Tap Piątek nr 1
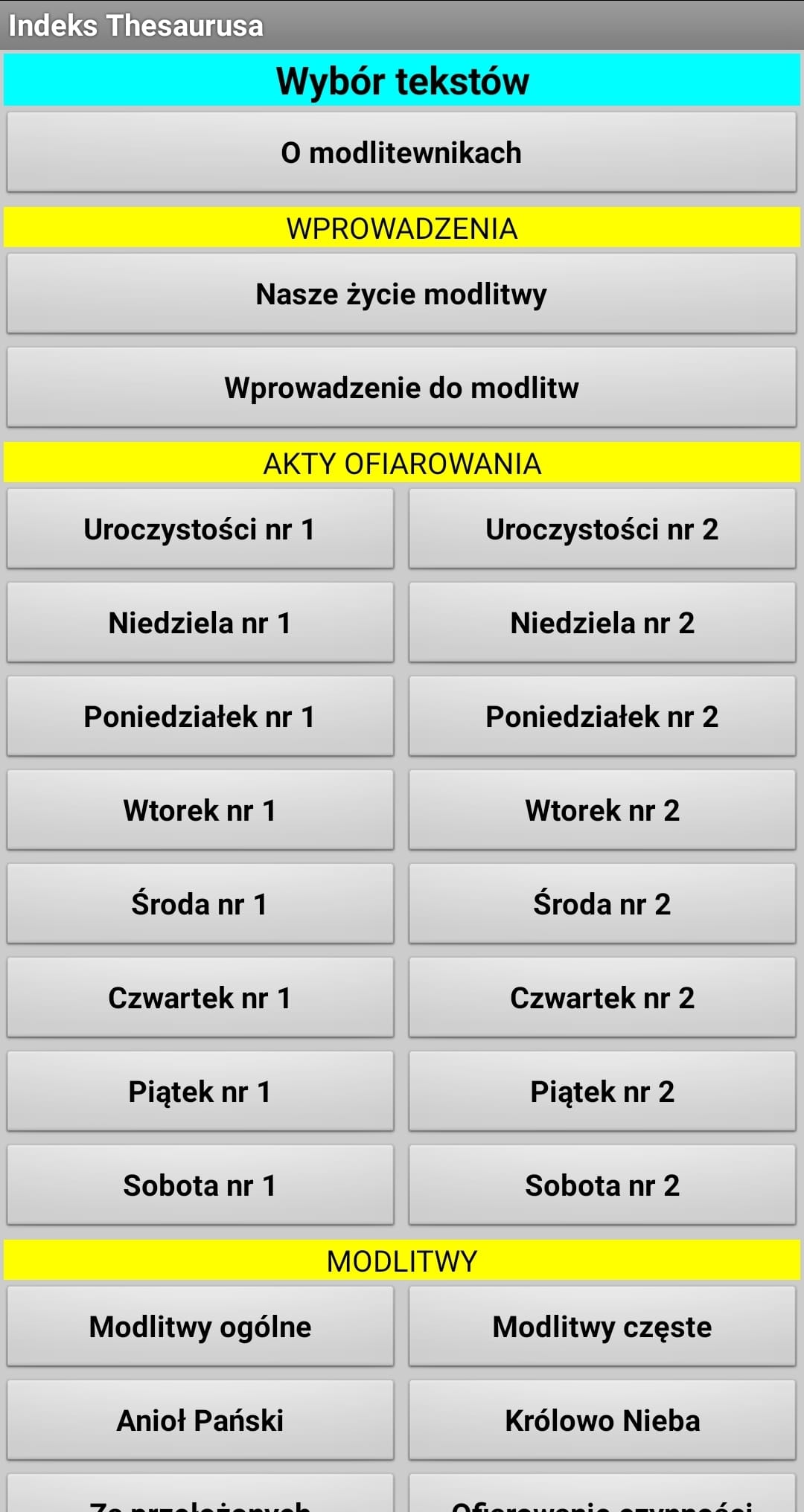Image resolution: width=804 pixels, height=1512 pixels. click(x=200, y=1092)
